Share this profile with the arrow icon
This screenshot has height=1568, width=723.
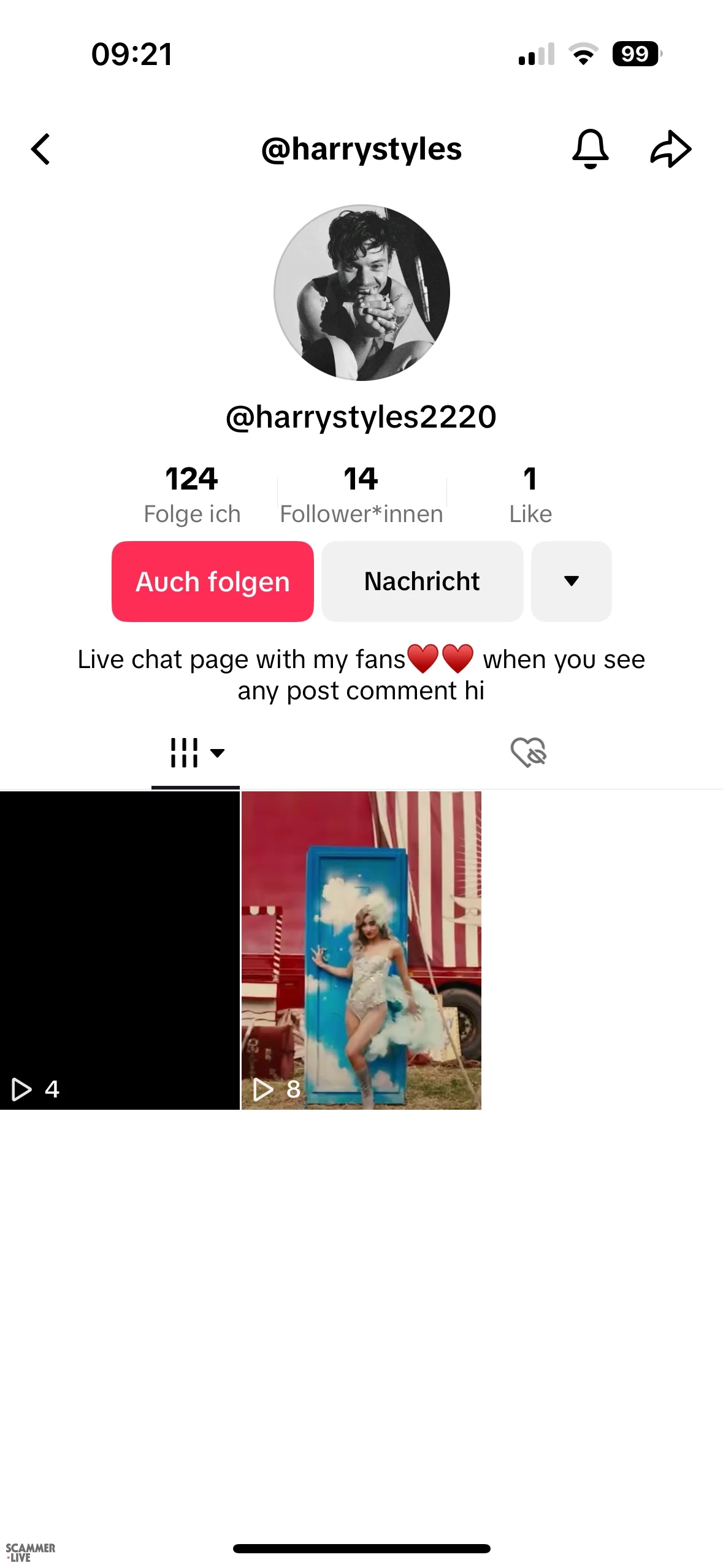[671, 148]
